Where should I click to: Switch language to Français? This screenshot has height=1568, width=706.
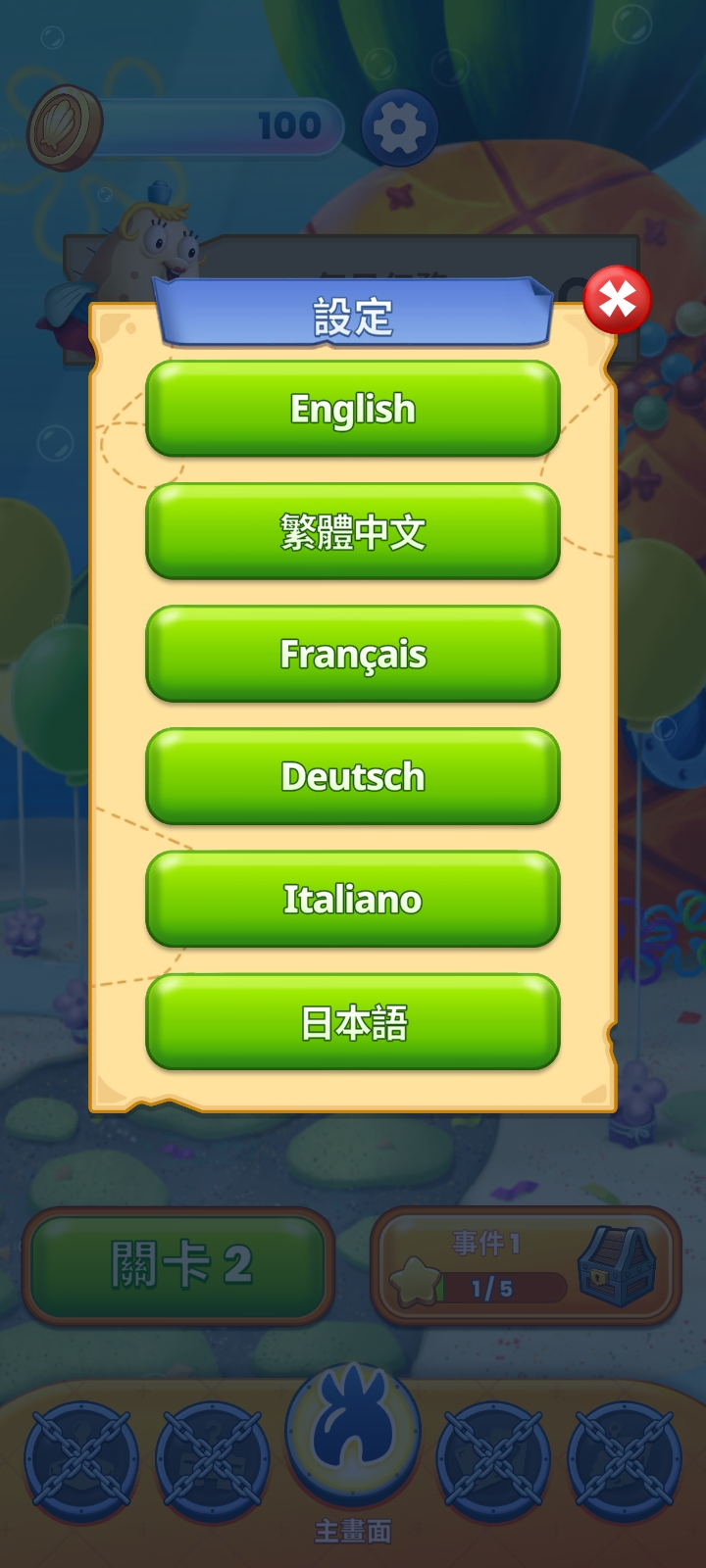353,654
